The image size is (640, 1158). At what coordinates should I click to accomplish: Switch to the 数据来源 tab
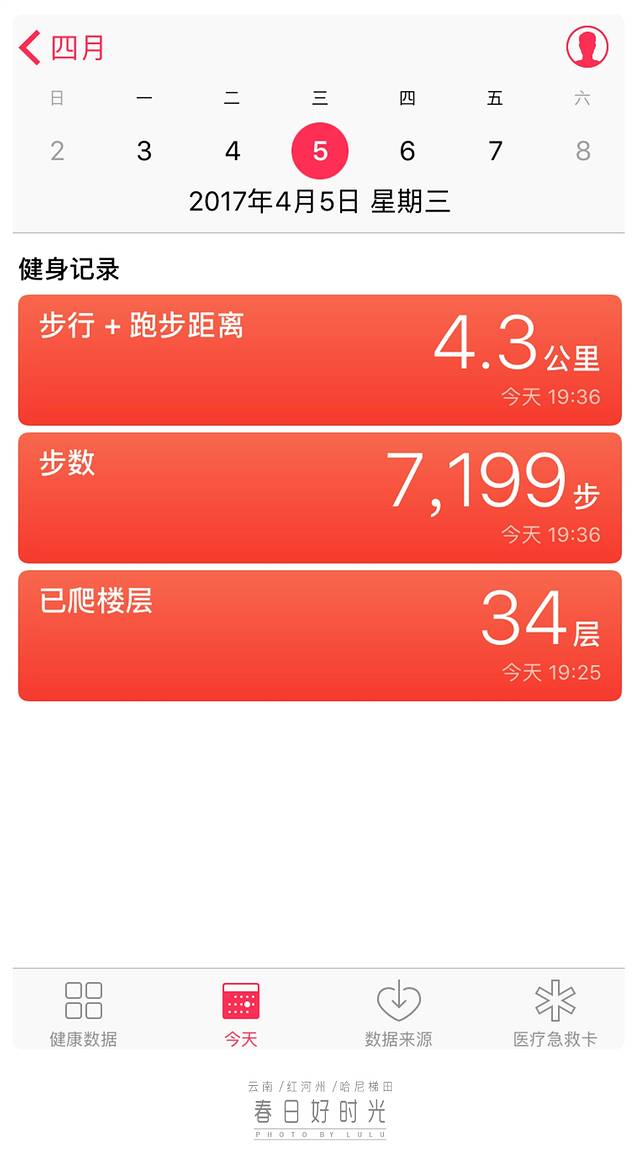click(x=398, y=1012)
